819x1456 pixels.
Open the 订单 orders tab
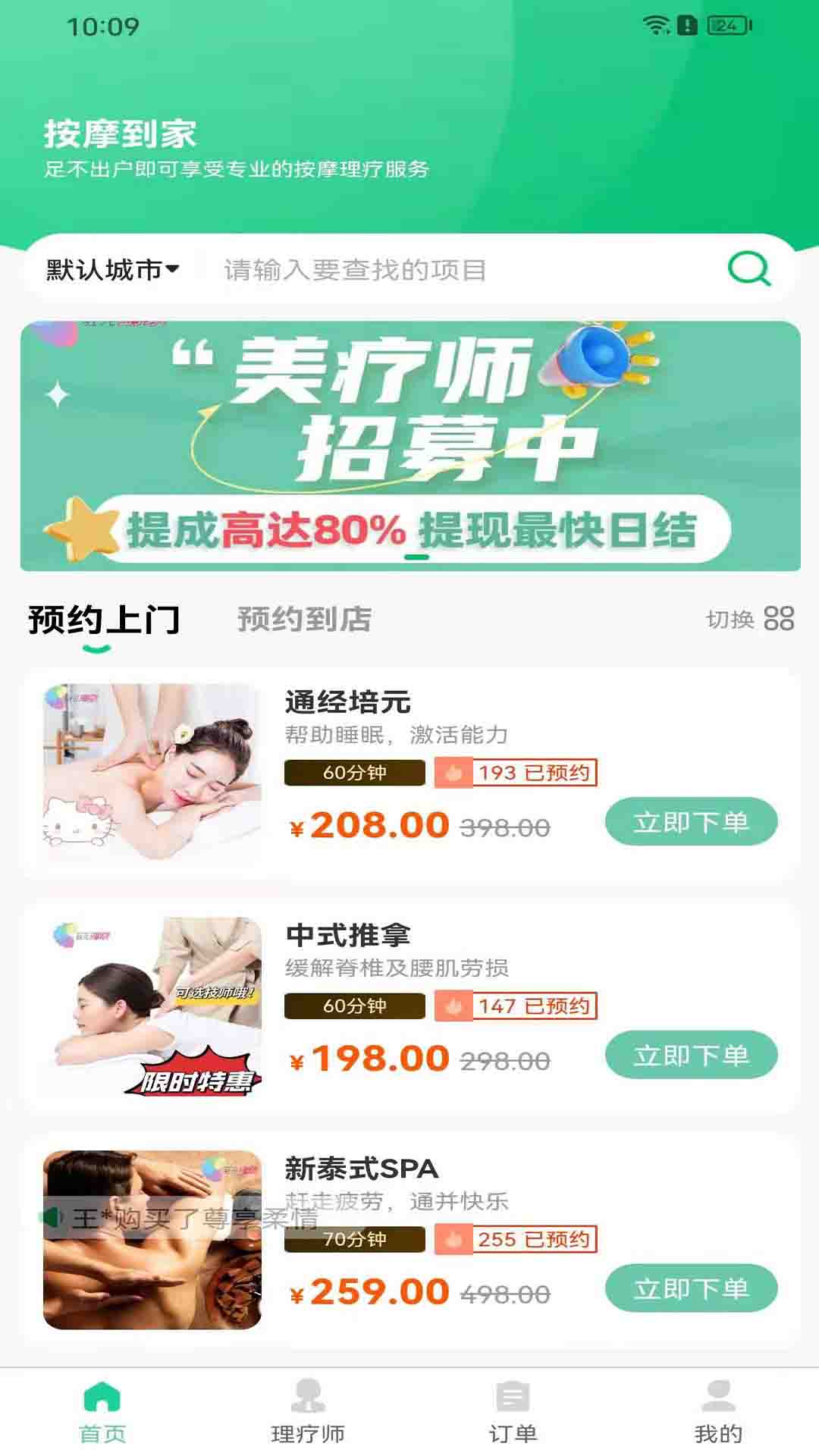click(x=513, y=1413)
